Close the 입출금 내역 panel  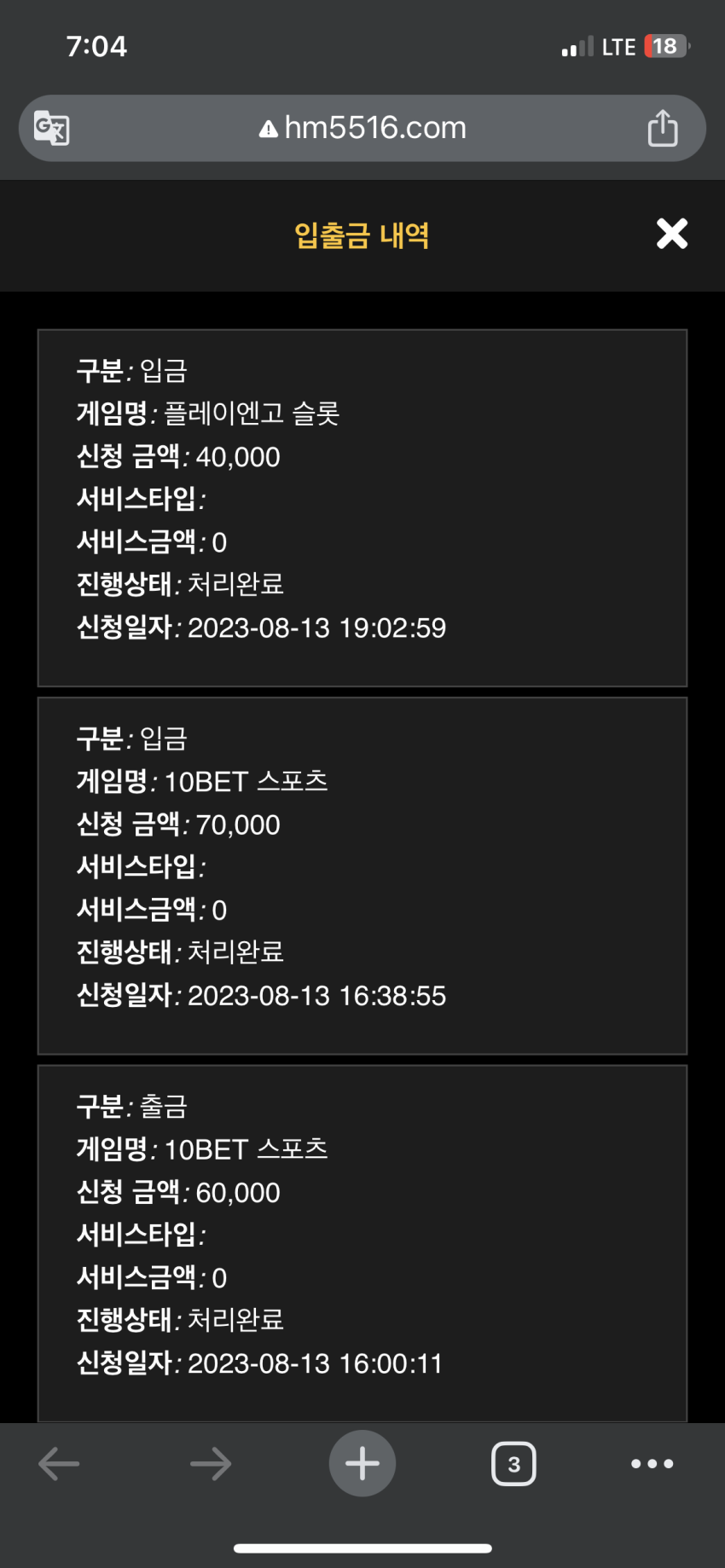tap(672, 234)
